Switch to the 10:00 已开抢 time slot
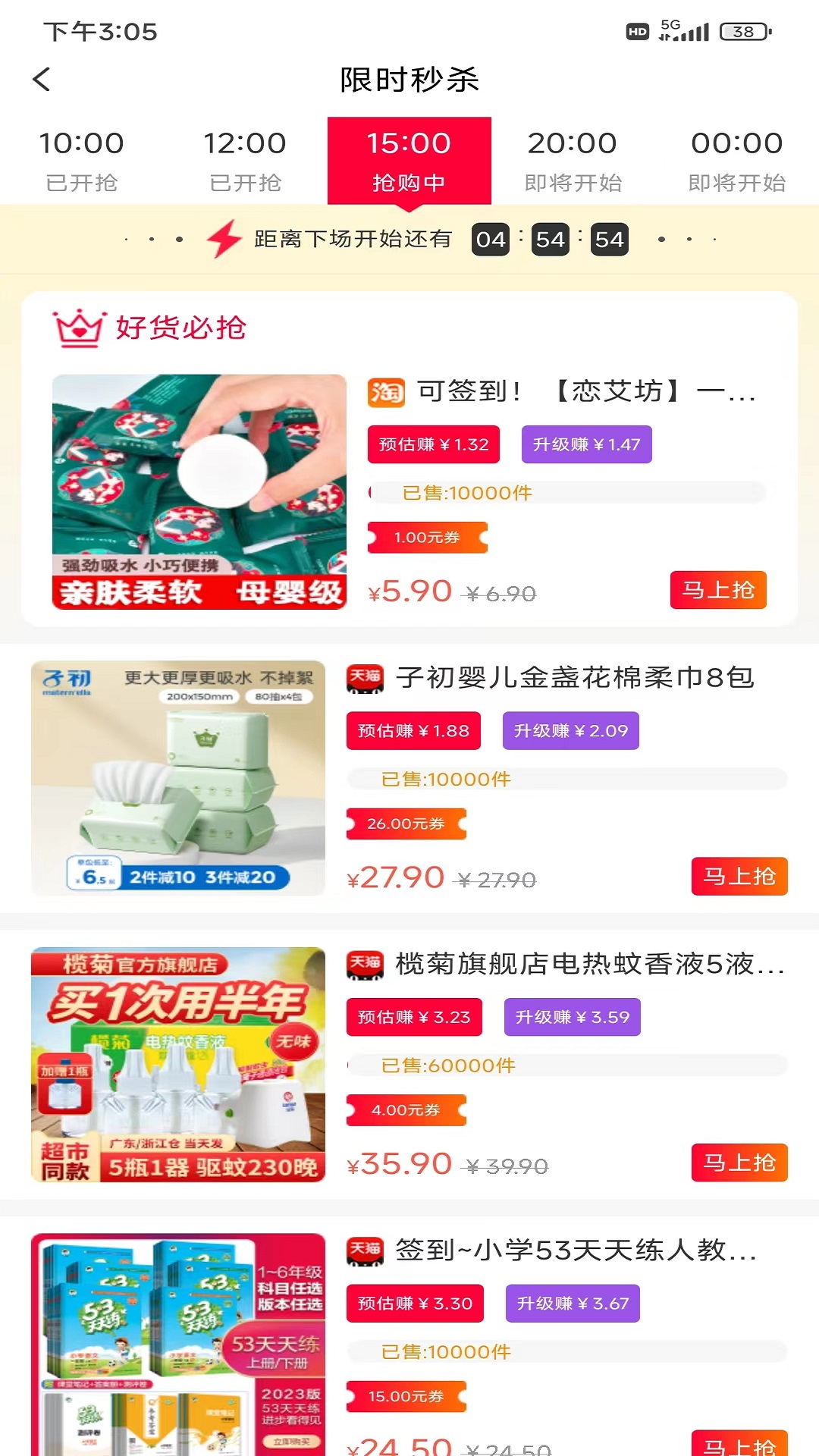The height and width of the screenshot is (1456, 819). (82, 160)
